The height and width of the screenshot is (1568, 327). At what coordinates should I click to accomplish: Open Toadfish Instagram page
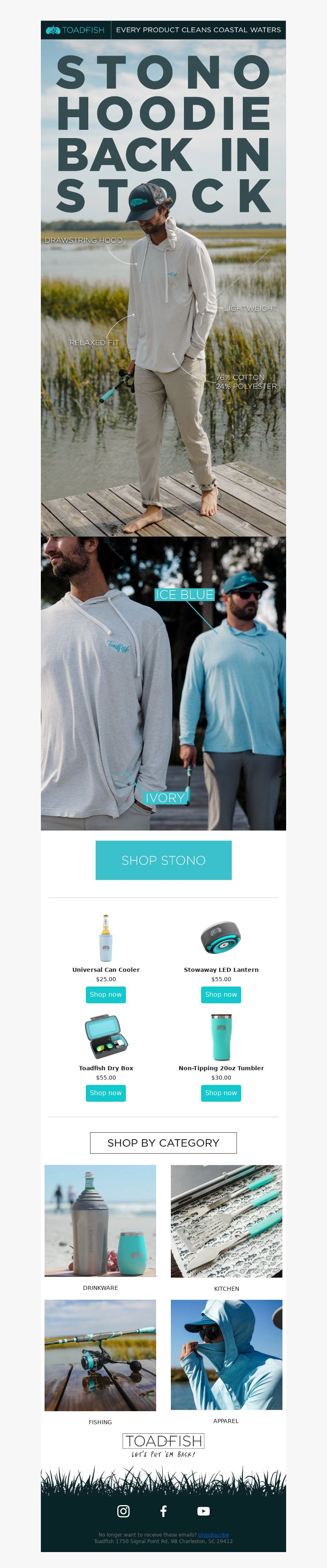click(123, 1511)
